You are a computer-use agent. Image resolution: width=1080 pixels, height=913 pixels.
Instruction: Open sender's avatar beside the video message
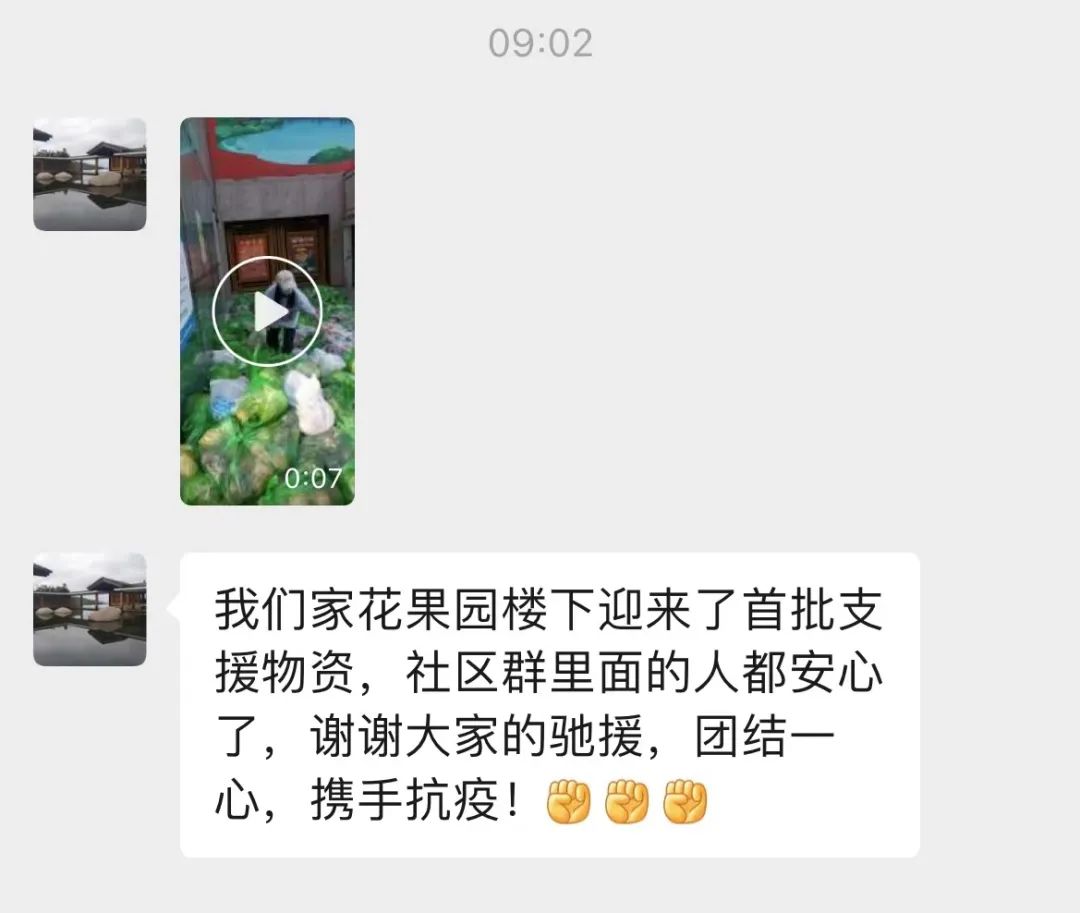pyautogui.click(x=90, y=174)
